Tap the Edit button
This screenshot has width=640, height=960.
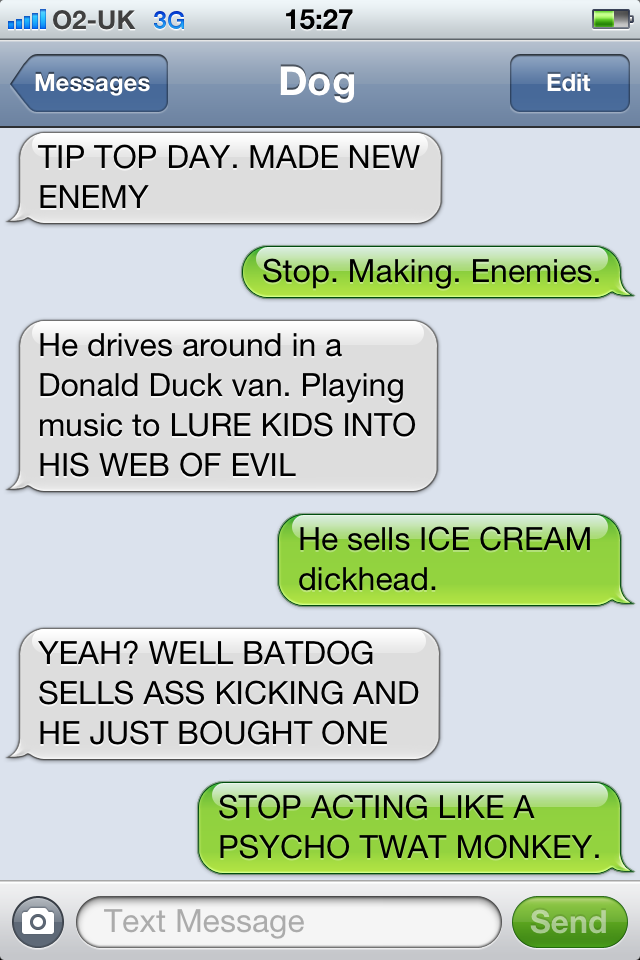click(568, 83)
